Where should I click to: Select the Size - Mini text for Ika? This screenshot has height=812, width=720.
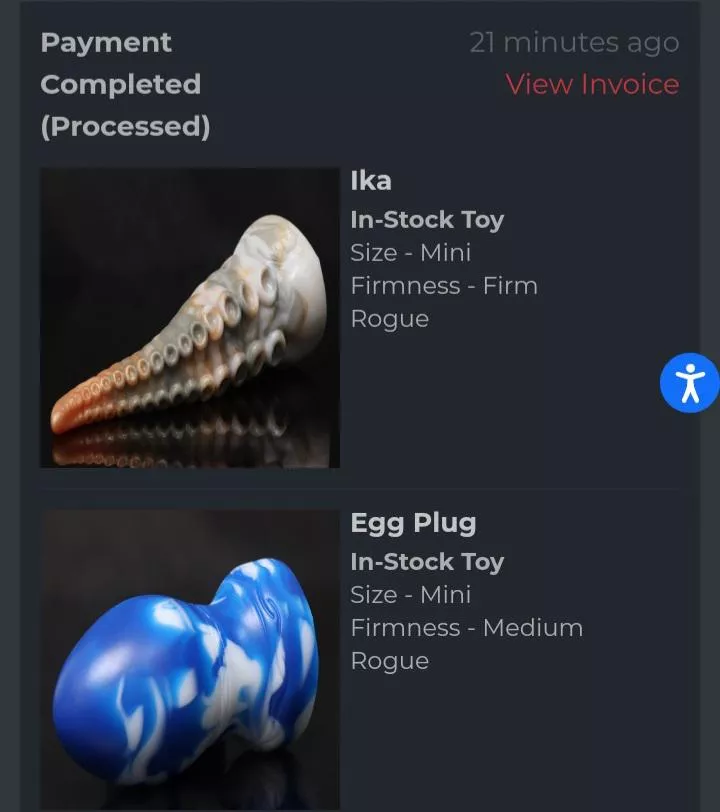pyautogui.click(x=411, y=252)
